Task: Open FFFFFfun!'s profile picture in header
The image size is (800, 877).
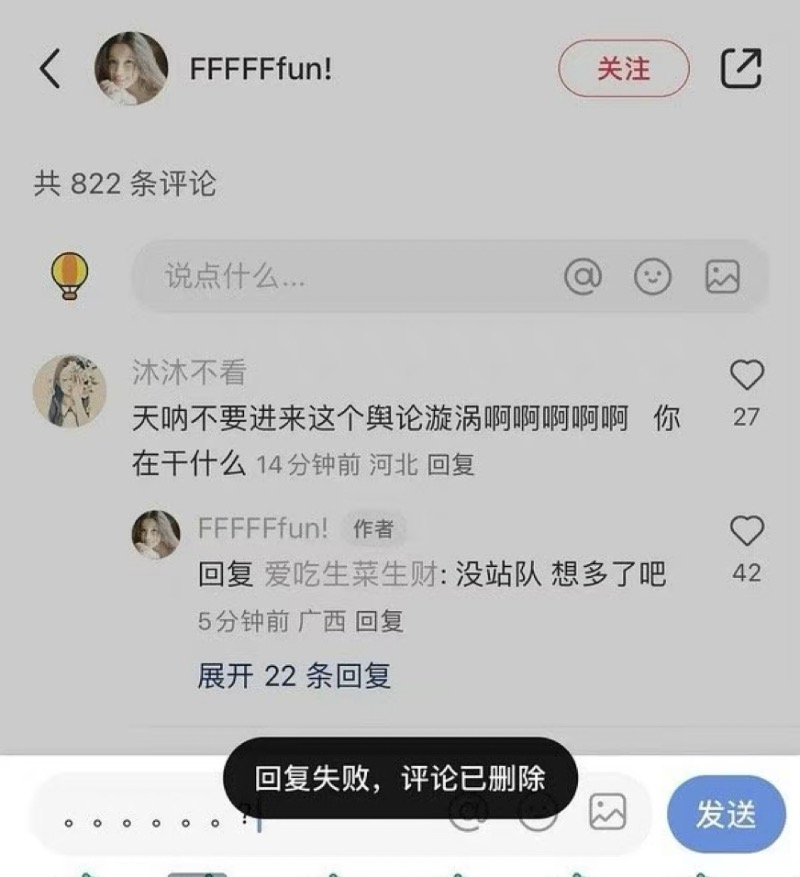Action: coord(131,69)
